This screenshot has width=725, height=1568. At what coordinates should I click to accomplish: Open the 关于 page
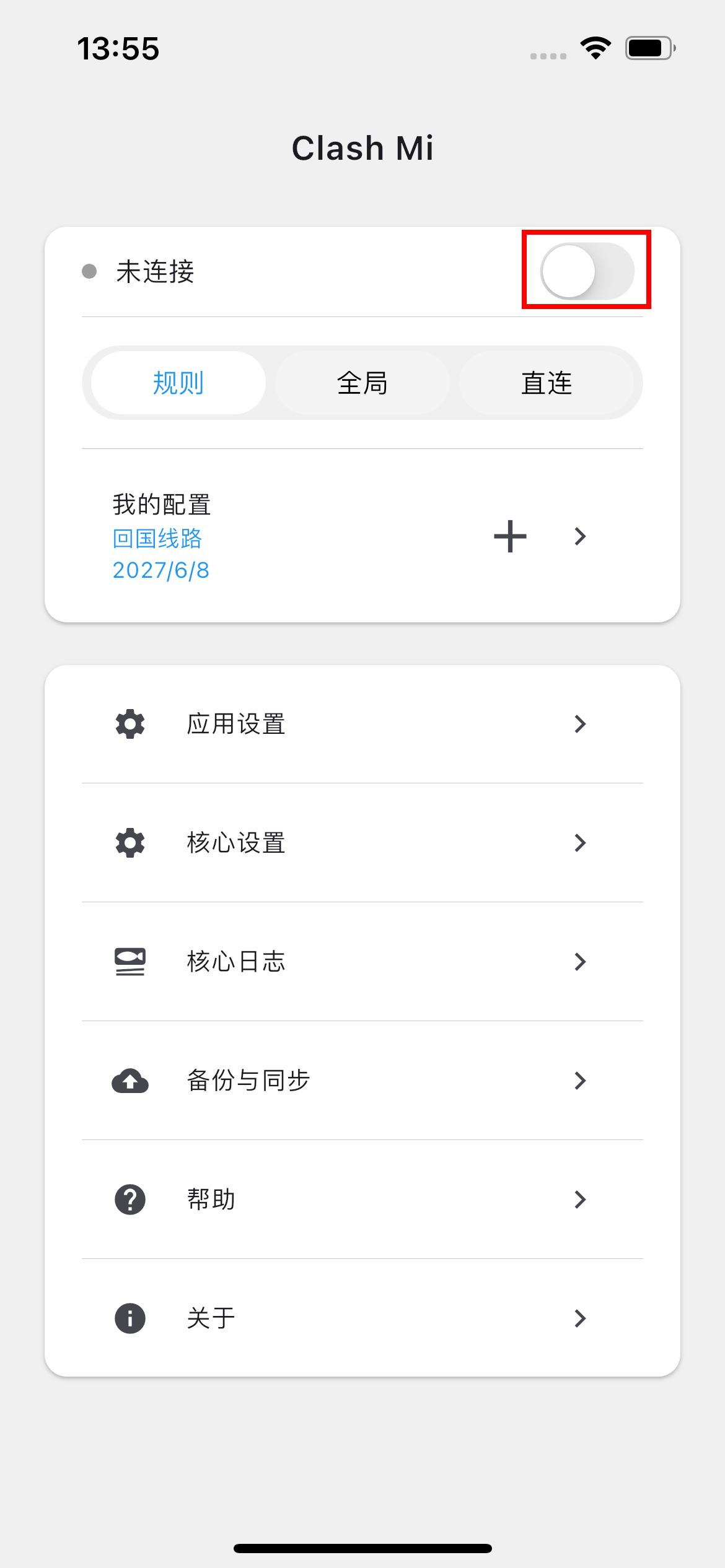pos(362,1318)
